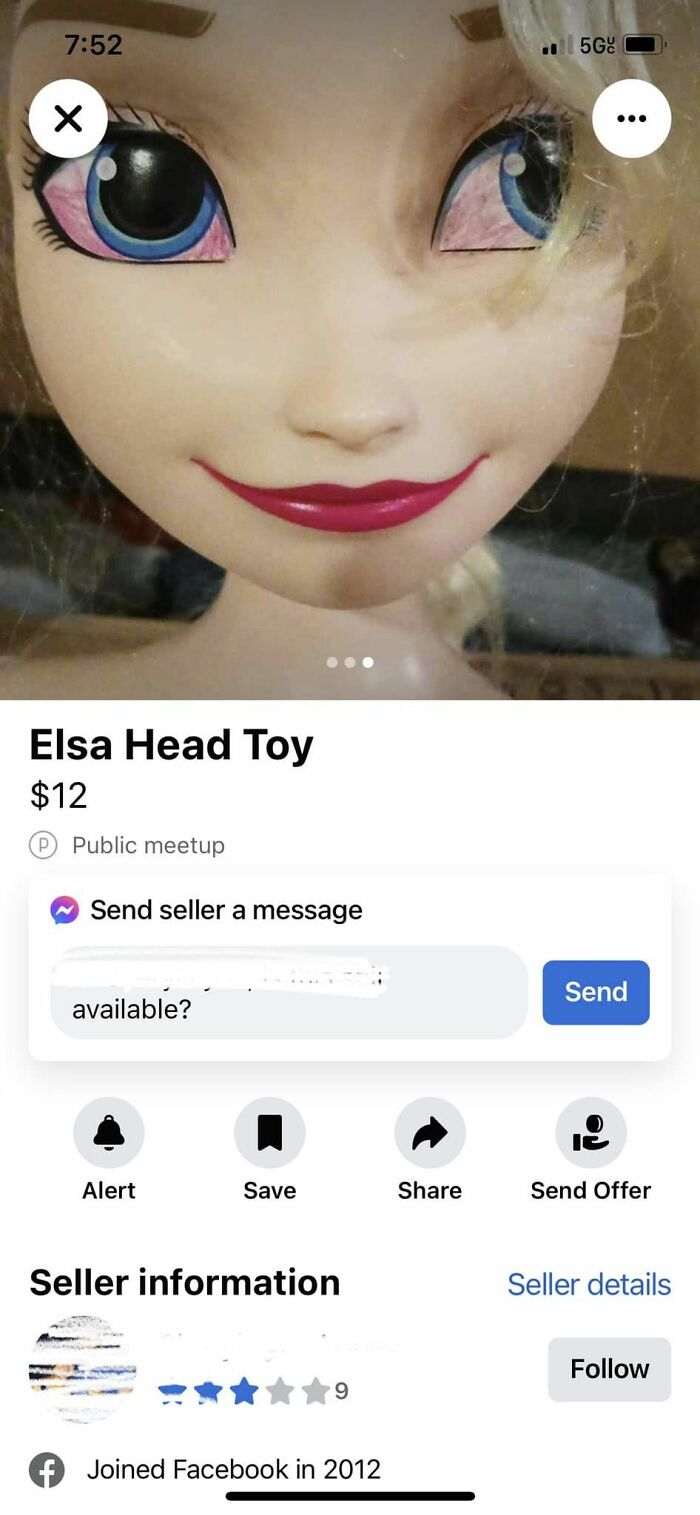700x1515 pixels.
Task: Close the Elsa Head Toy listing
Action: (x=68, y=120)
